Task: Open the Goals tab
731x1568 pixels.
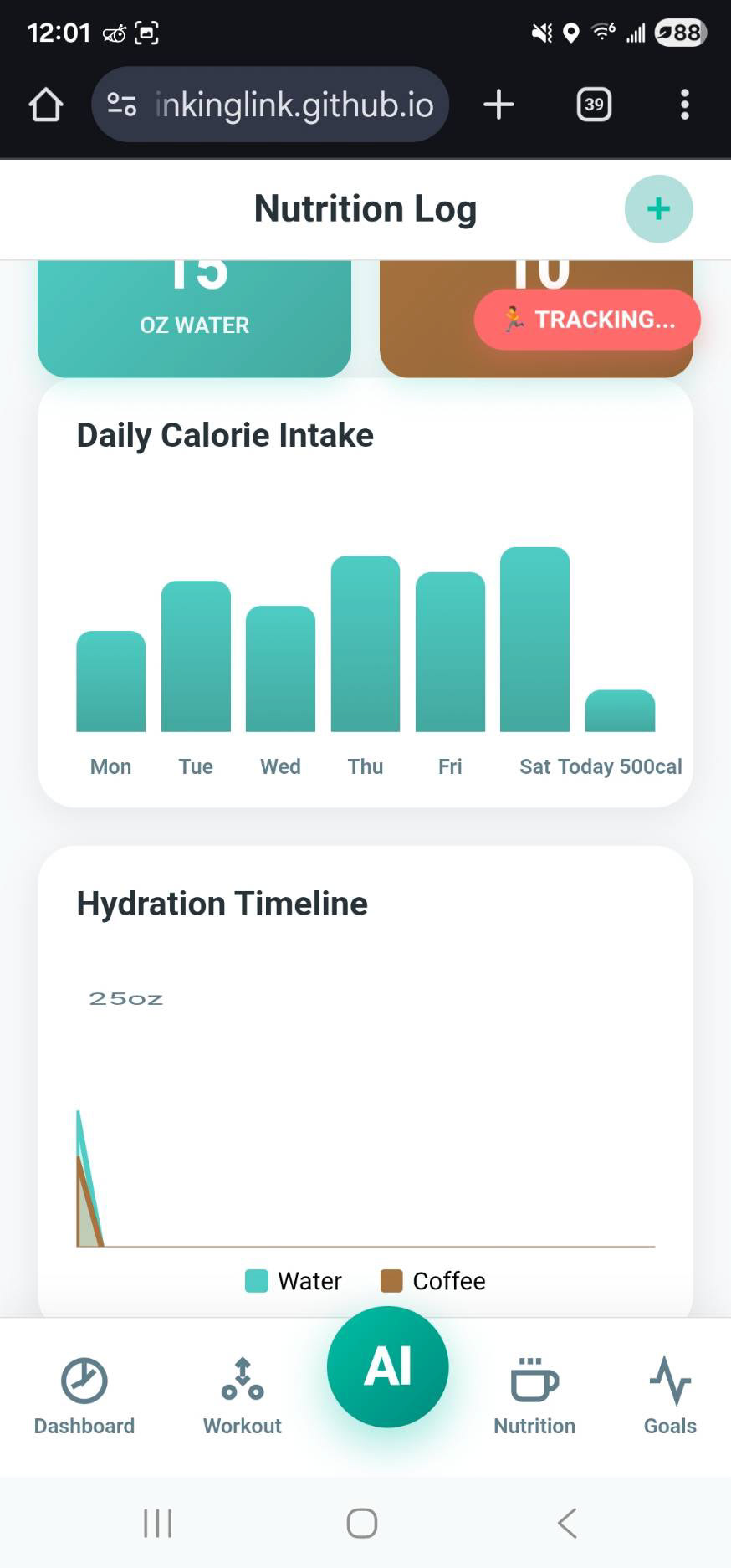Action: [x=670, y=1396]
